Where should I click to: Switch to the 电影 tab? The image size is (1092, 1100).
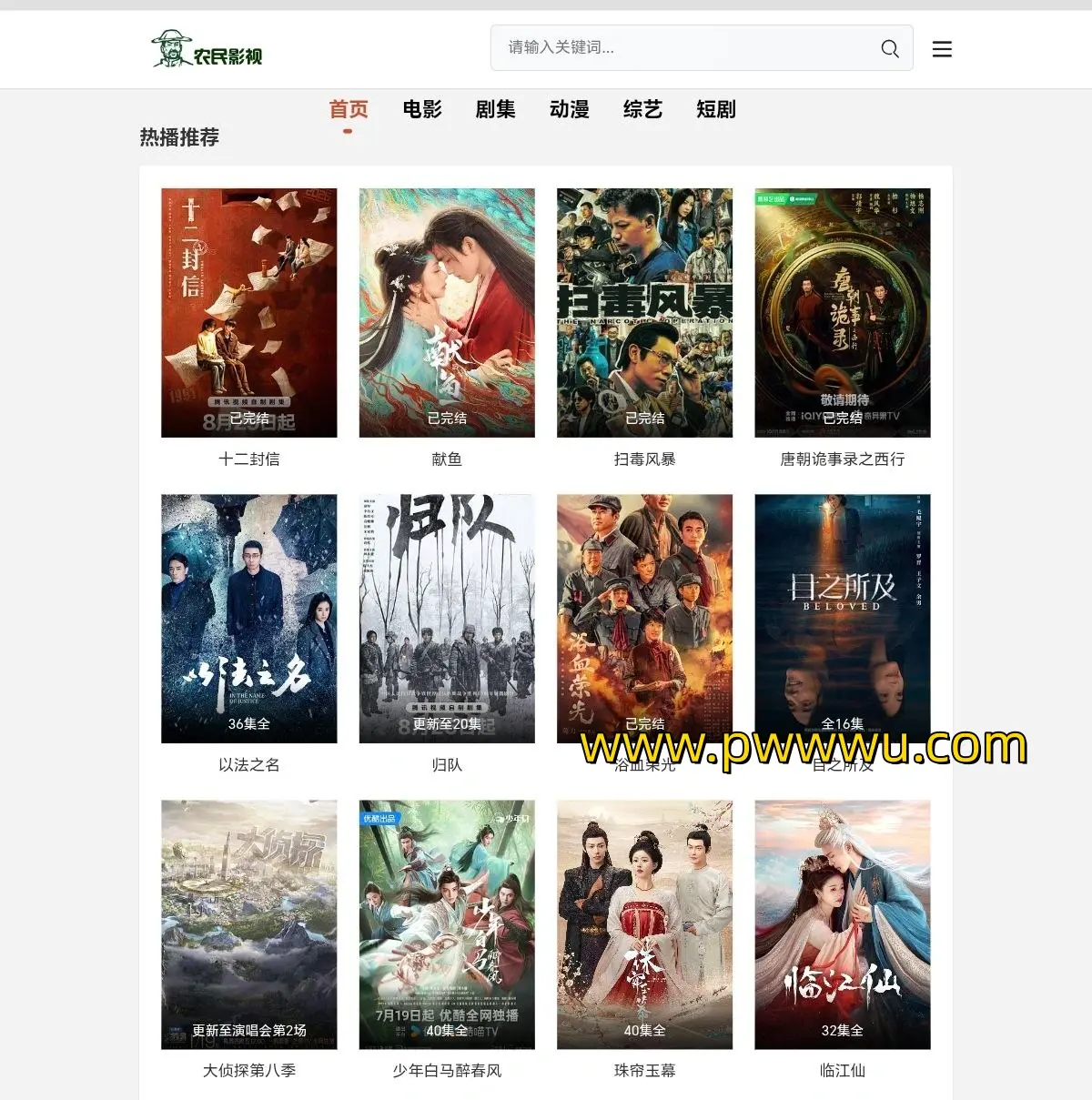point(422,110)
